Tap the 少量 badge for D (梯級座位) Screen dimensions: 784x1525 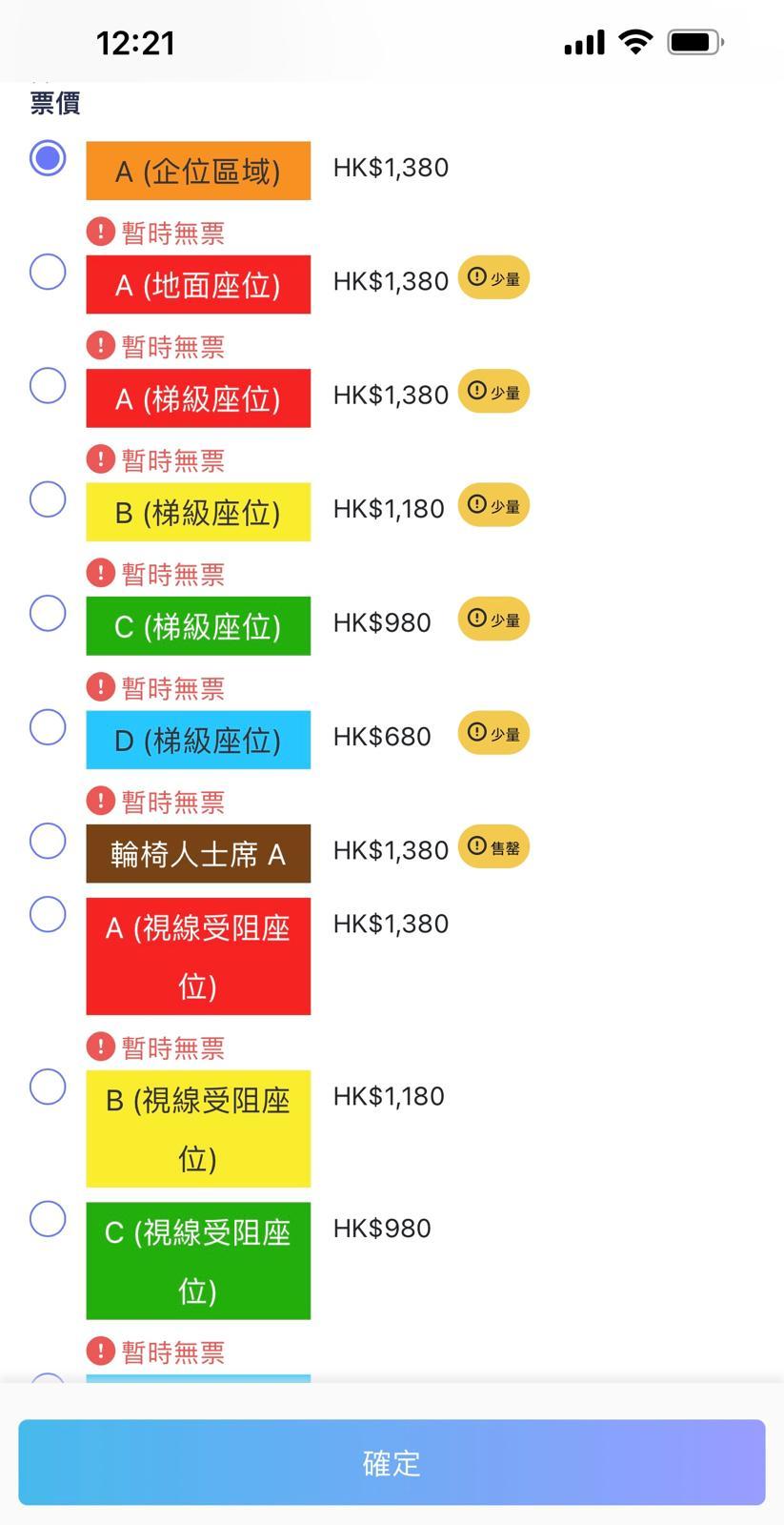tap(493, 734)
